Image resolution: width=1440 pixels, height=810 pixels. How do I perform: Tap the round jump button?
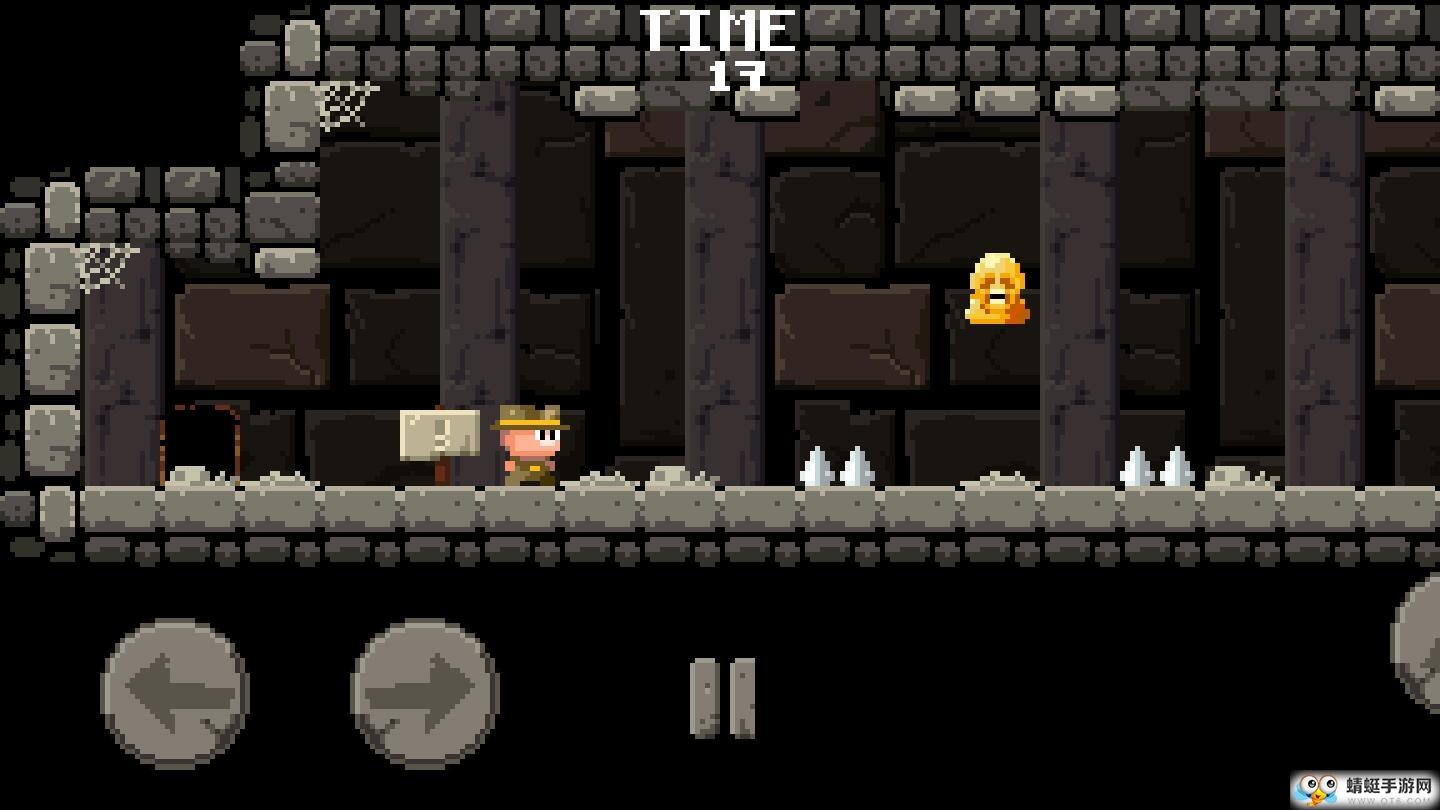click(x=1420, y=642)
